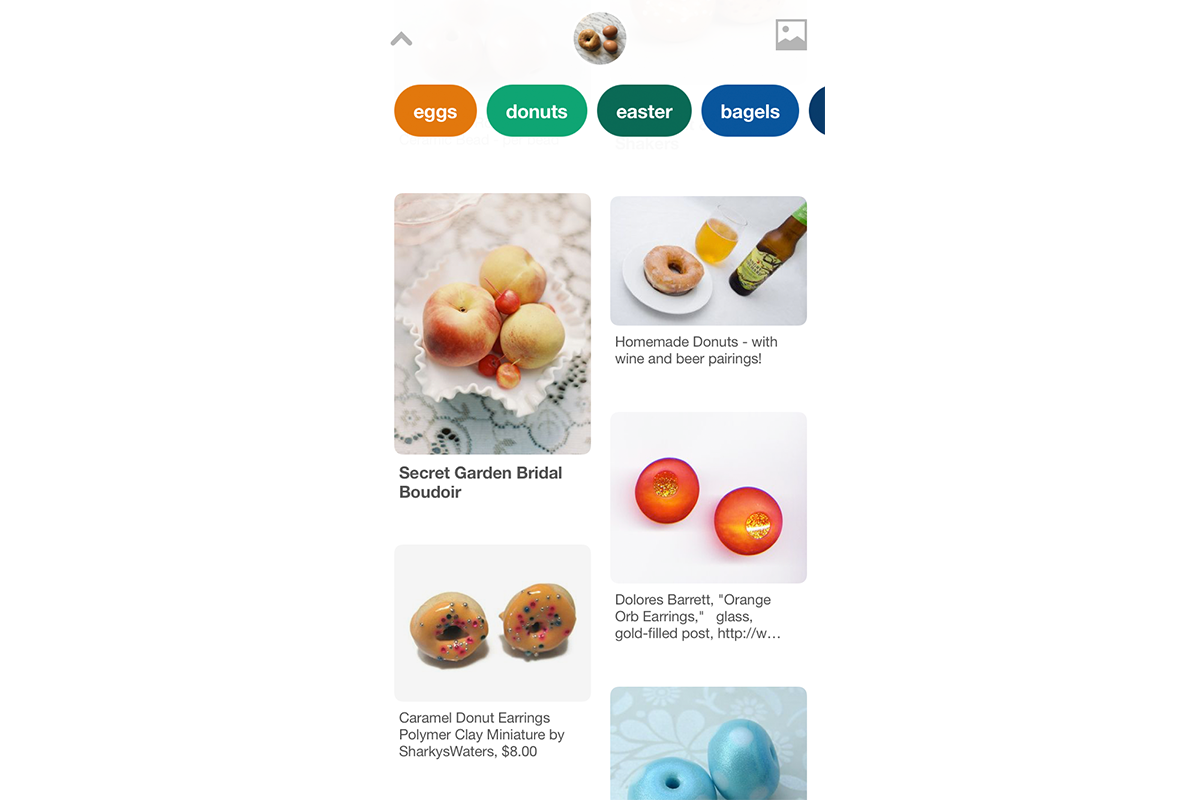
Task: Choose the easter chip
Action: (644, 111)
